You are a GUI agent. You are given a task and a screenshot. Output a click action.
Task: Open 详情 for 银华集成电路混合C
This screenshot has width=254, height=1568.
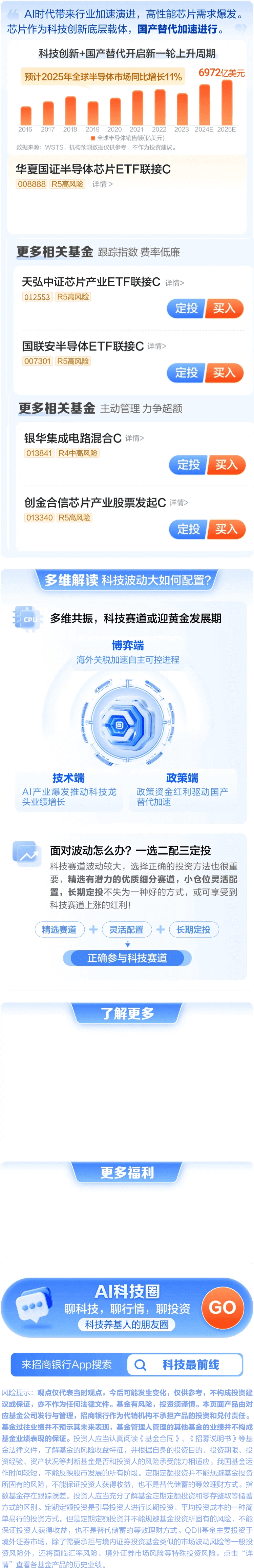click(x=135, y=438)
